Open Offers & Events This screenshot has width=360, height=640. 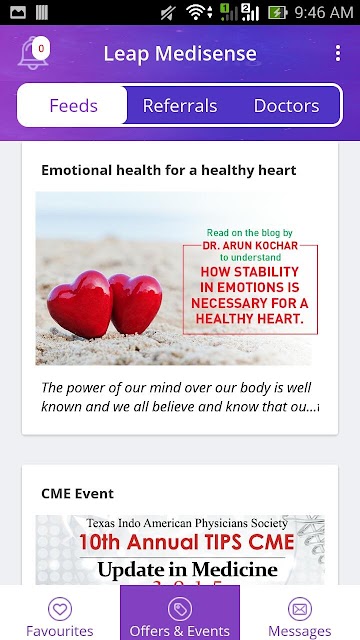click(180, 613)
